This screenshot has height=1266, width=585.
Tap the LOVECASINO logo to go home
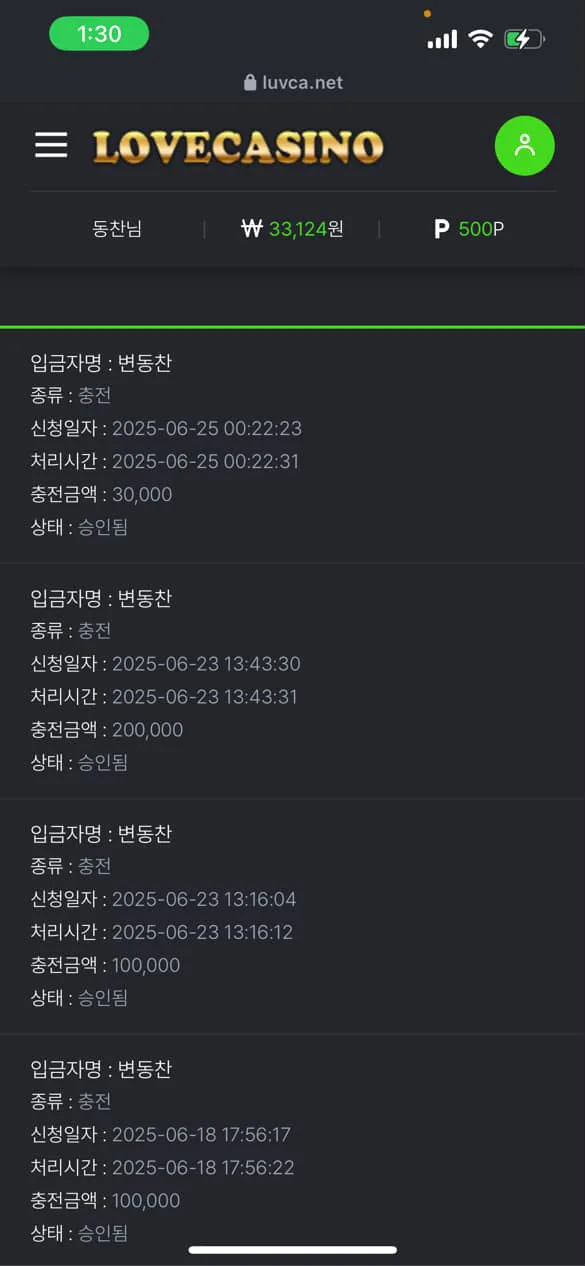coord(238,146)
